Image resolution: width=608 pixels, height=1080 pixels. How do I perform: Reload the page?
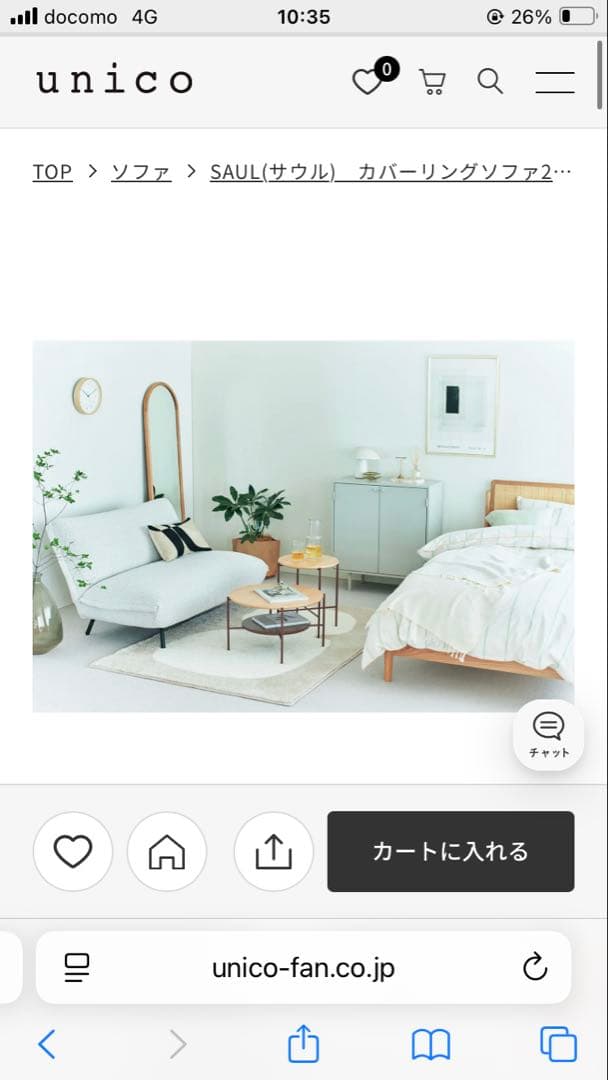pyautogui.click(x=535, y=967)
